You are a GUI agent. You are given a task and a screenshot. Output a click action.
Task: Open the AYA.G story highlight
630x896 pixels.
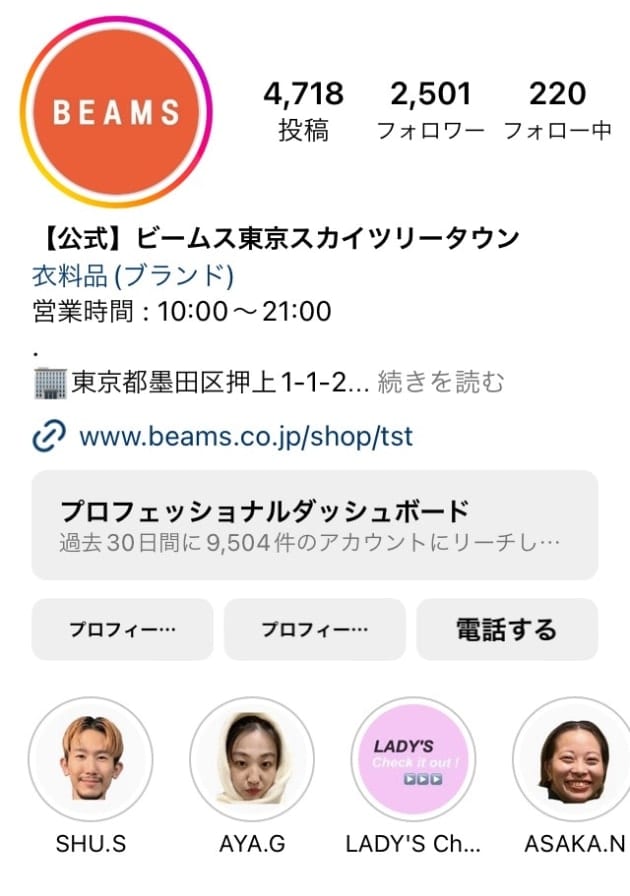tap(251, 760)
